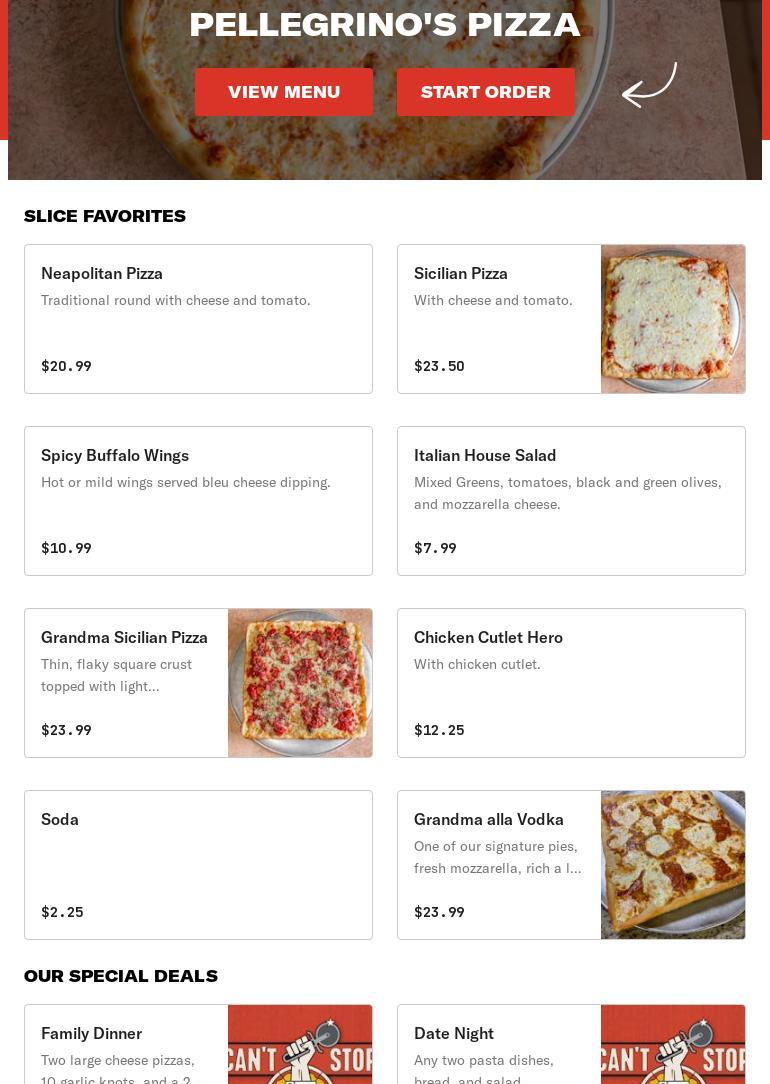
Task: Select the Chicken Cutlet Hero
Action: [571, 683]
